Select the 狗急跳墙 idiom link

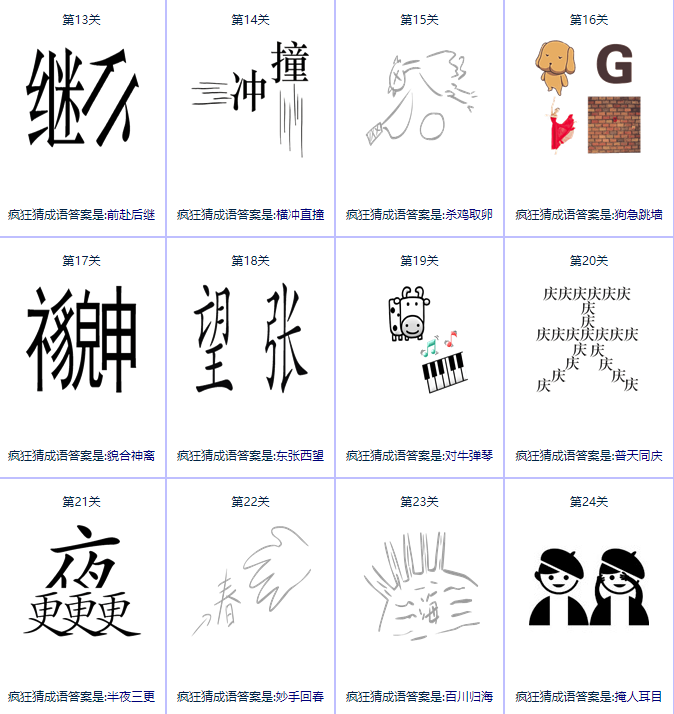639,215
